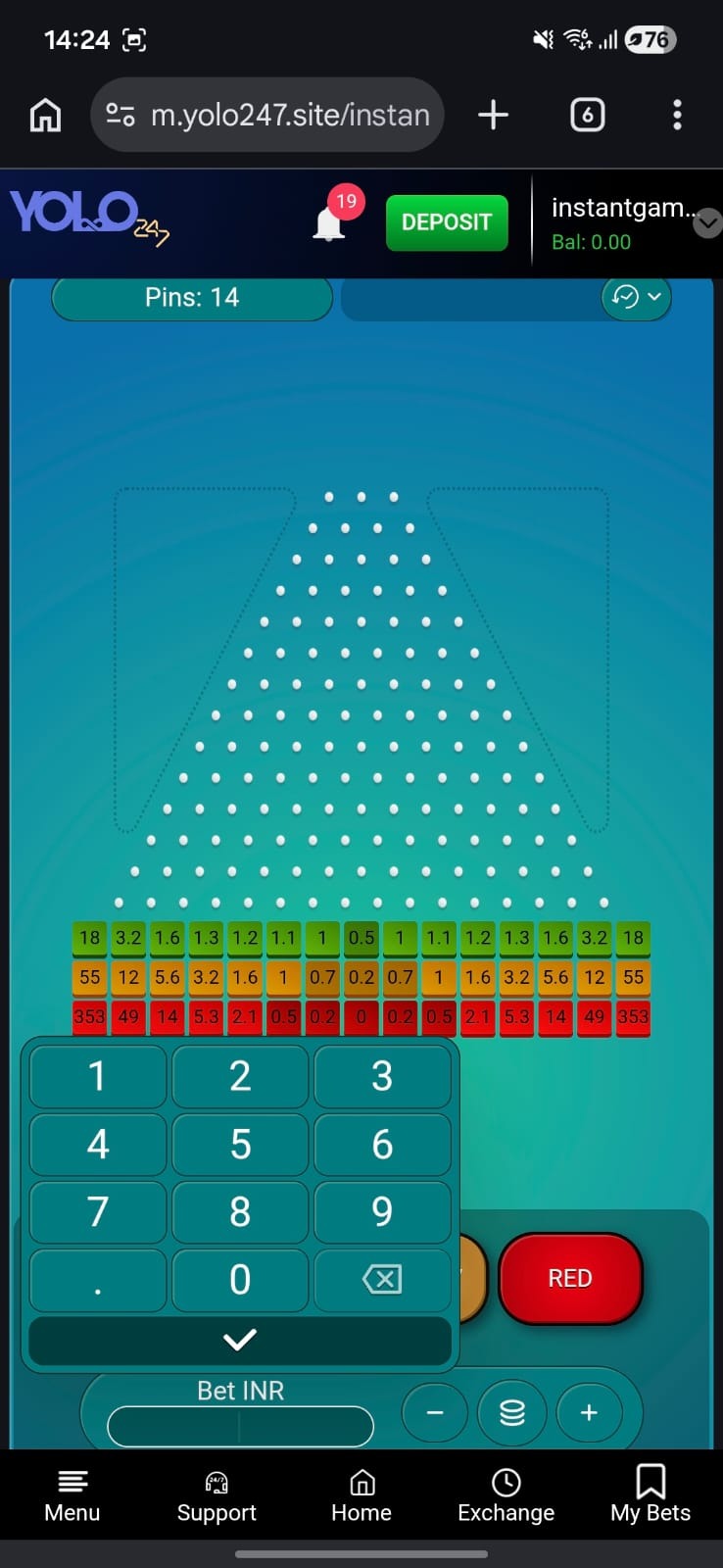The image size is (723, 1568).
Task: Enter digit 1 on the keypad
Action: click(98, 1077)
